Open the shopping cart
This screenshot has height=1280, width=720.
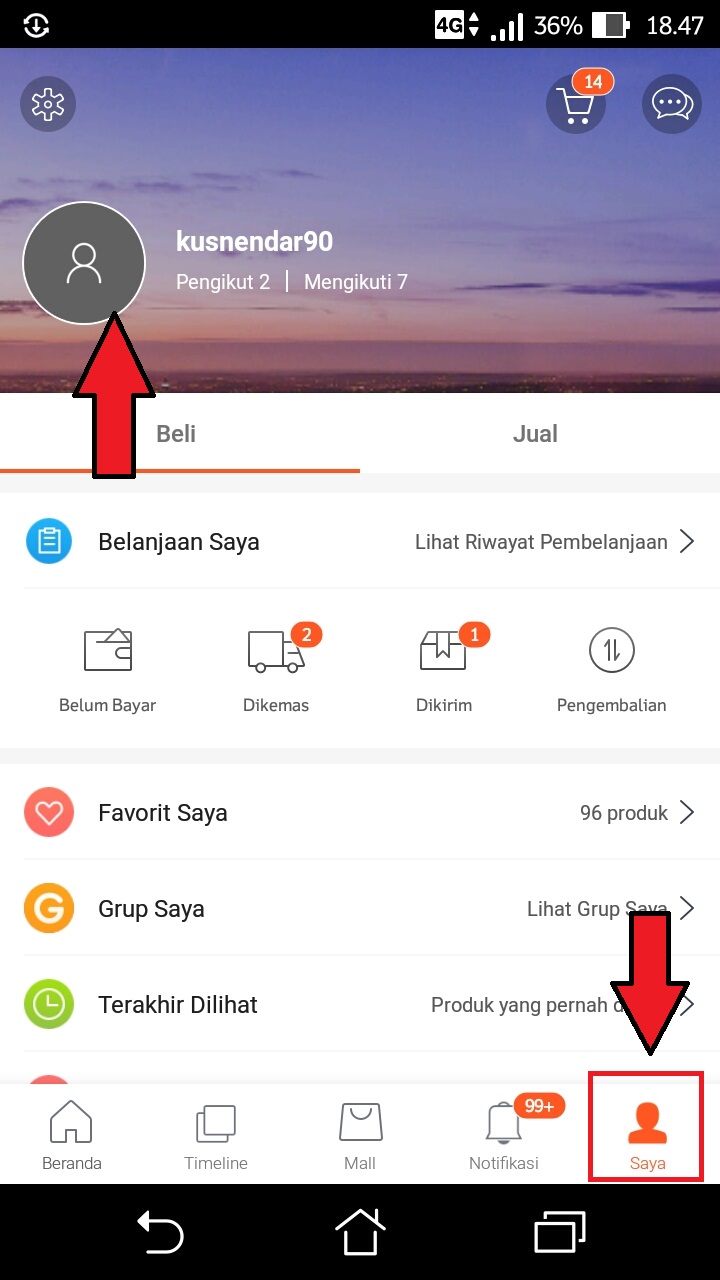(x=577, y=103)
